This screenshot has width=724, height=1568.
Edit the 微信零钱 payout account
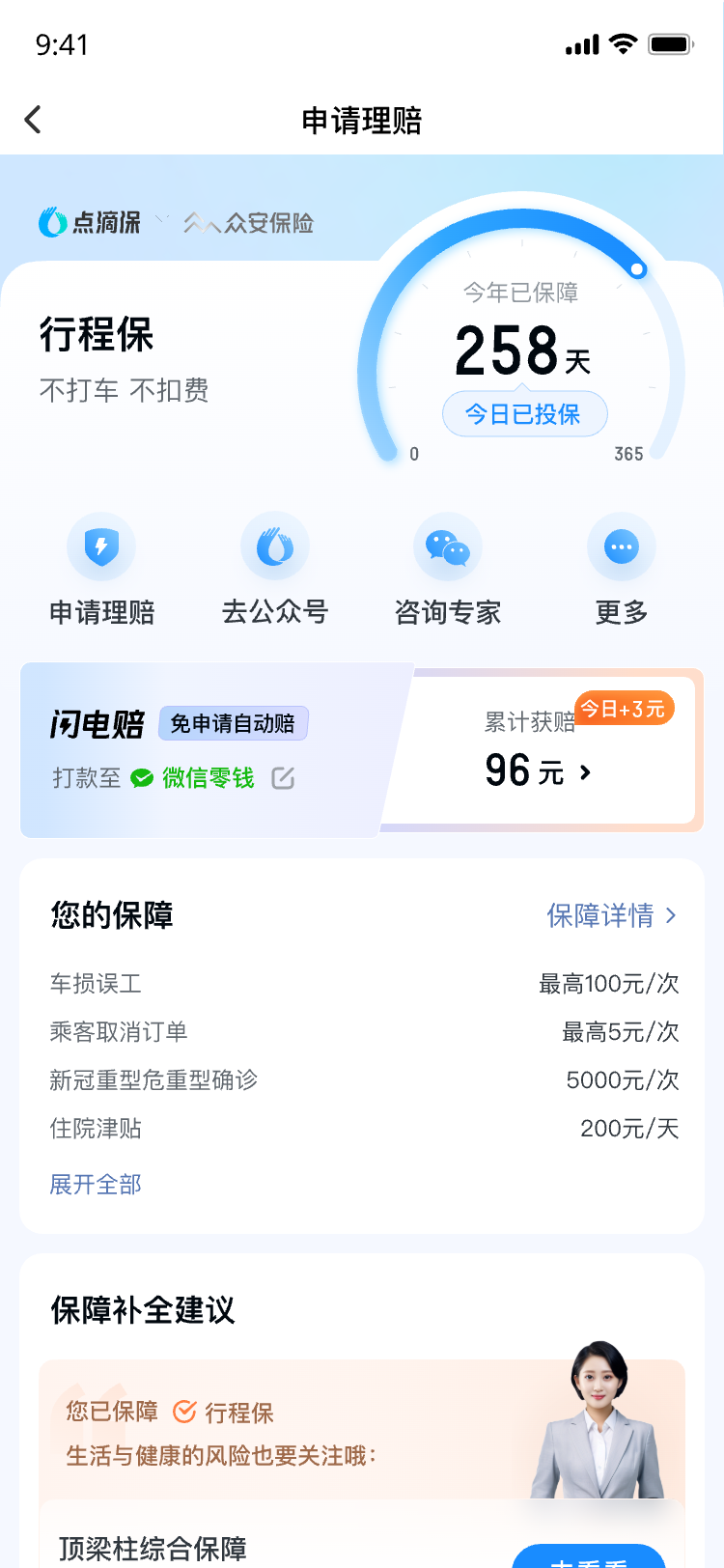(283, 778)
